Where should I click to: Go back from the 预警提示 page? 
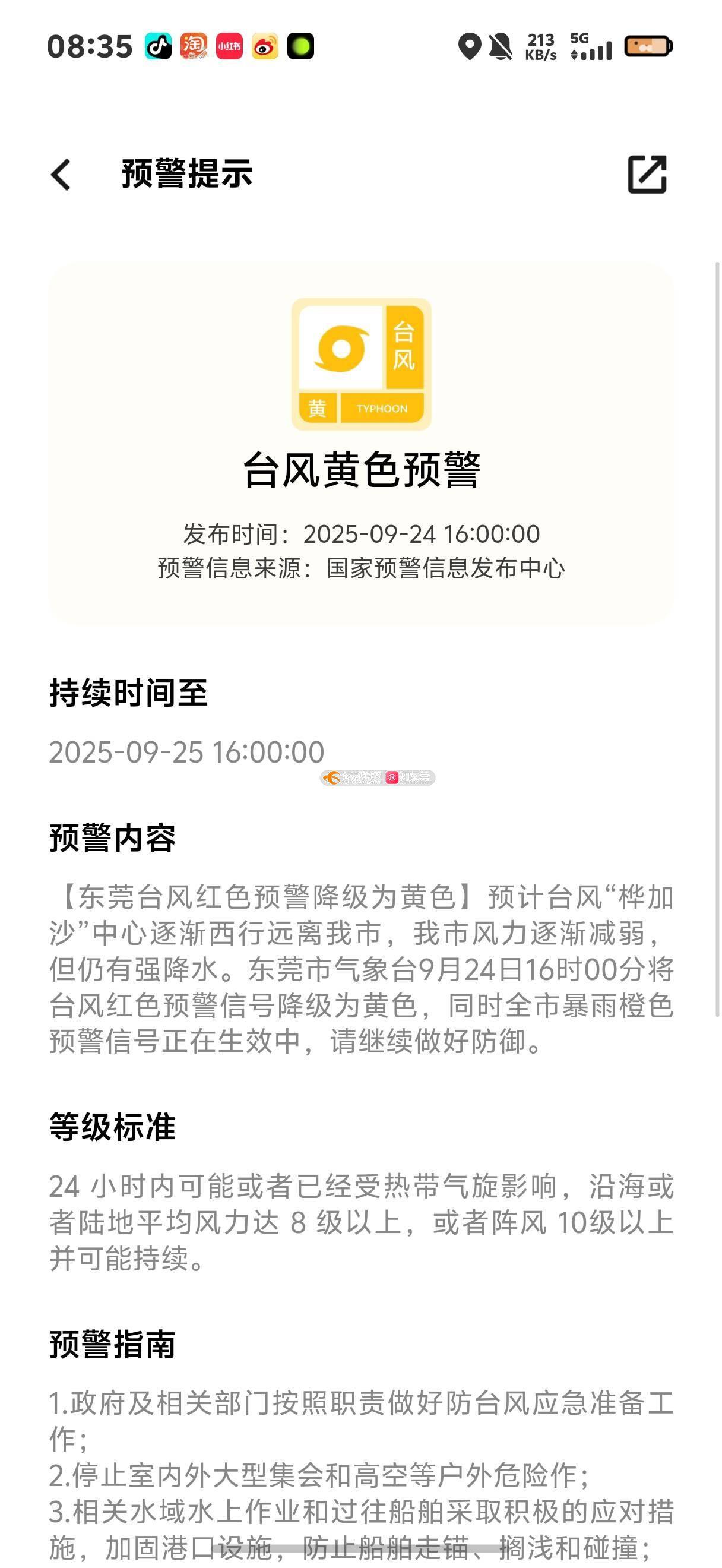click(61, 175)
